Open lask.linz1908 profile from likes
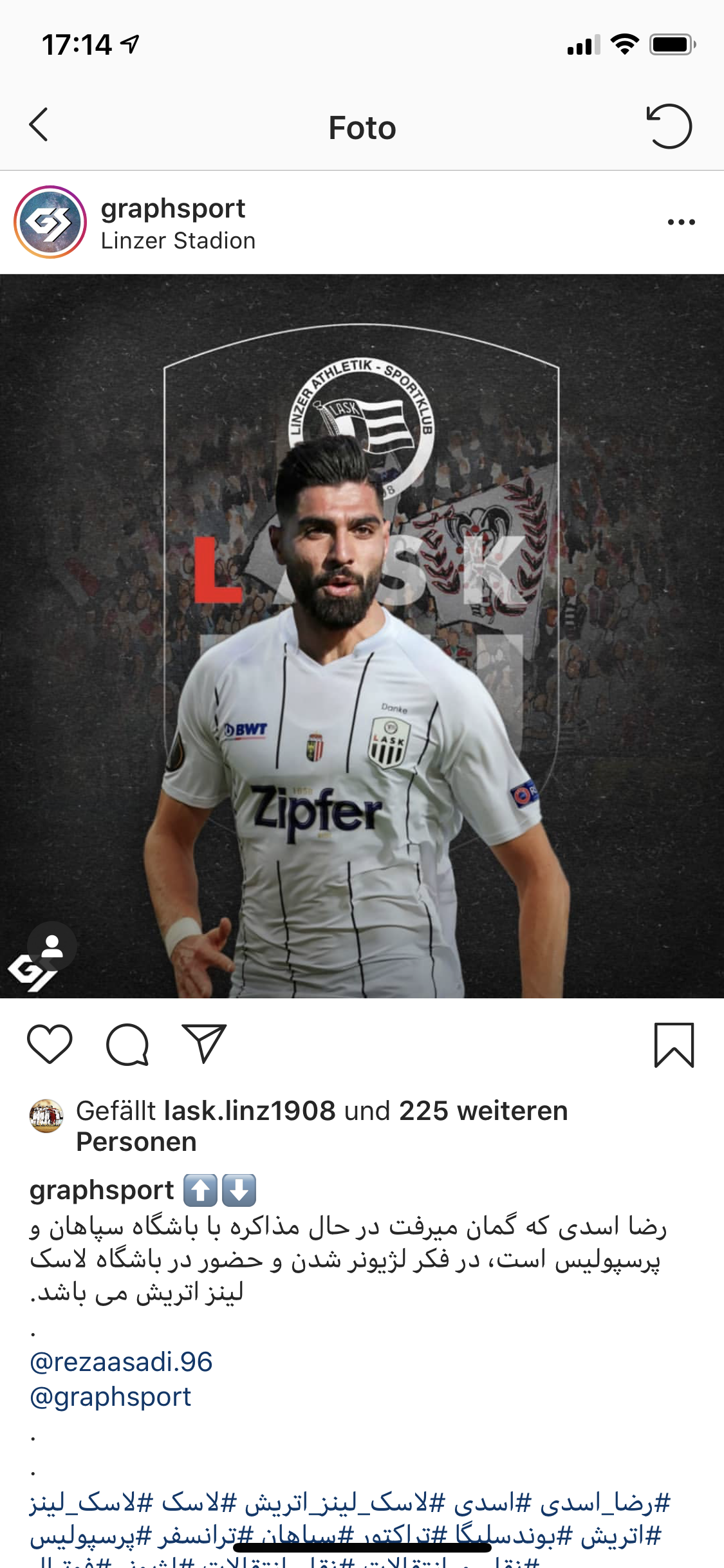The image size is (724, 1568). (250, 1111)
